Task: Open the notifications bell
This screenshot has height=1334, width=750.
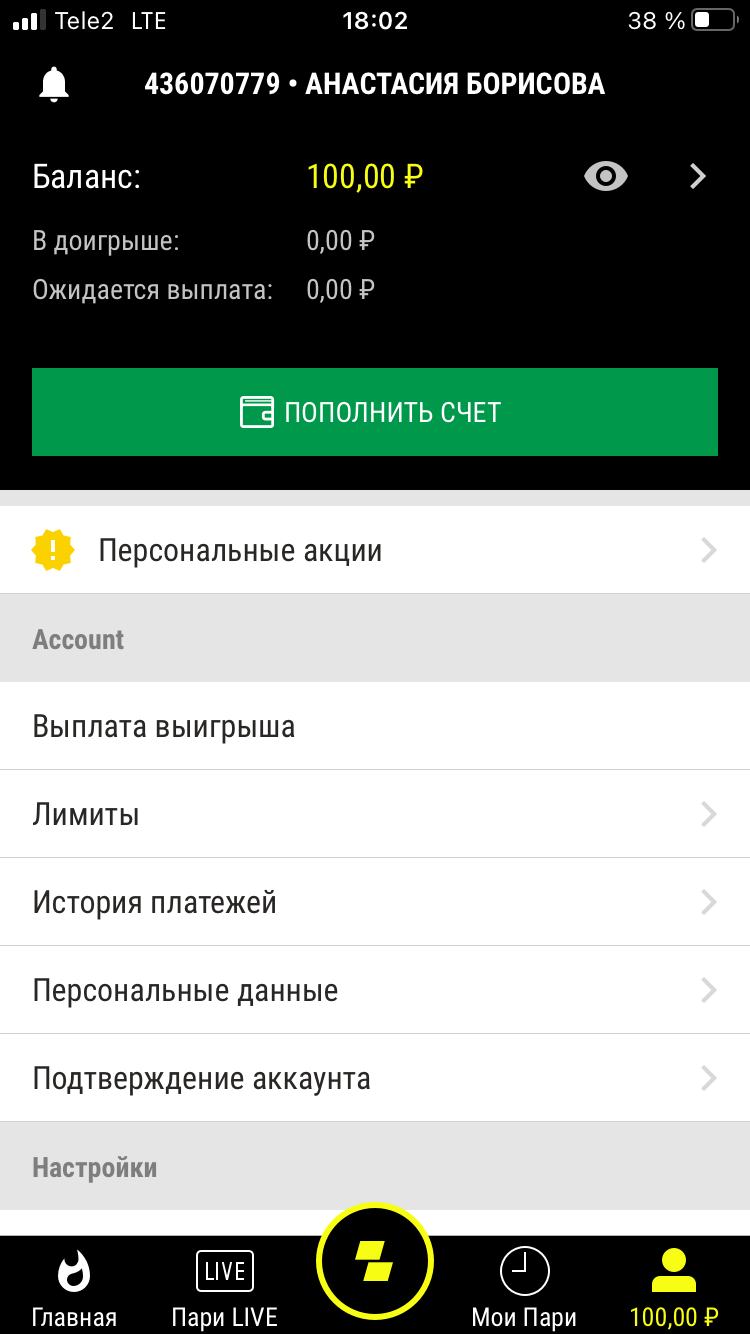Action: (54, 85)
